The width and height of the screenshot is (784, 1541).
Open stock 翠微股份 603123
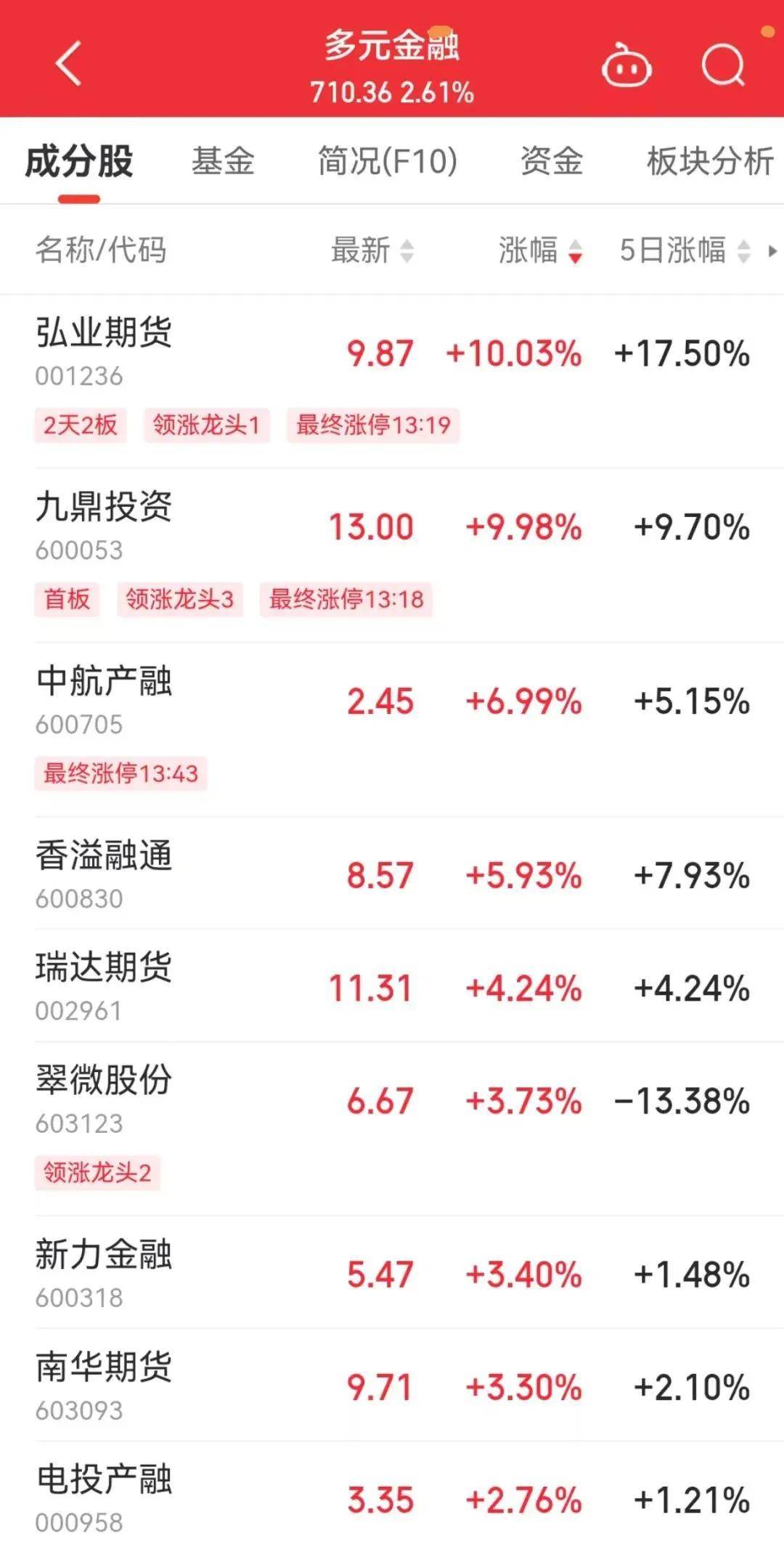click(104, 1098)
